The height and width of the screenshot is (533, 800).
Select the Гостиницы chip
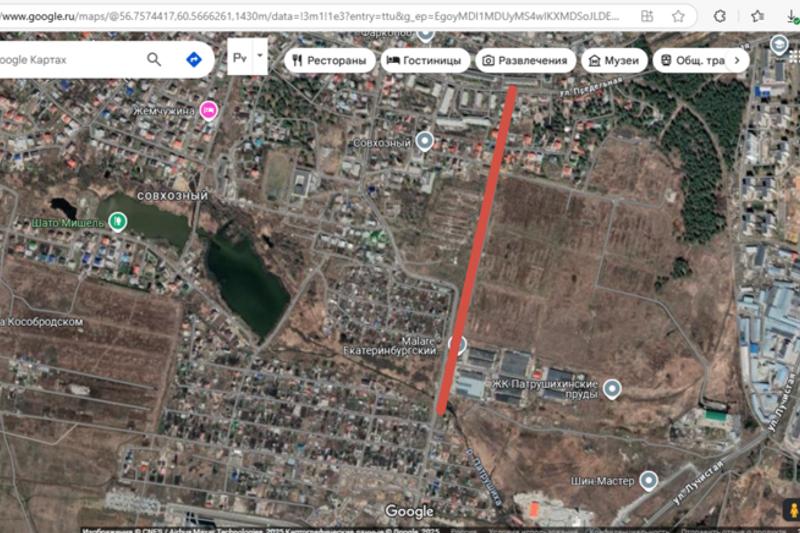pos(425,60)
